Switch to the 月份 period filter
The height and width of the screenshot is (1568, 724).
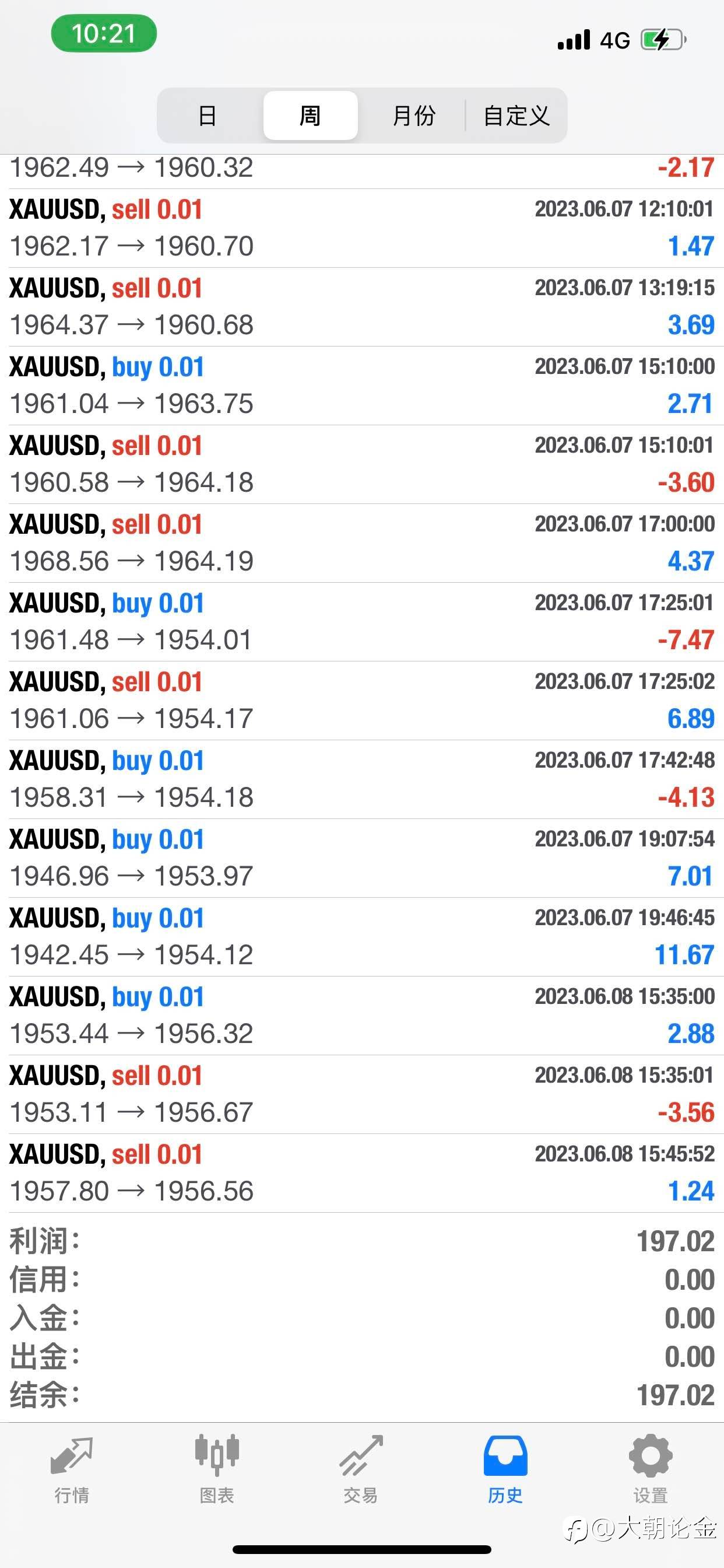pos(413,116)
